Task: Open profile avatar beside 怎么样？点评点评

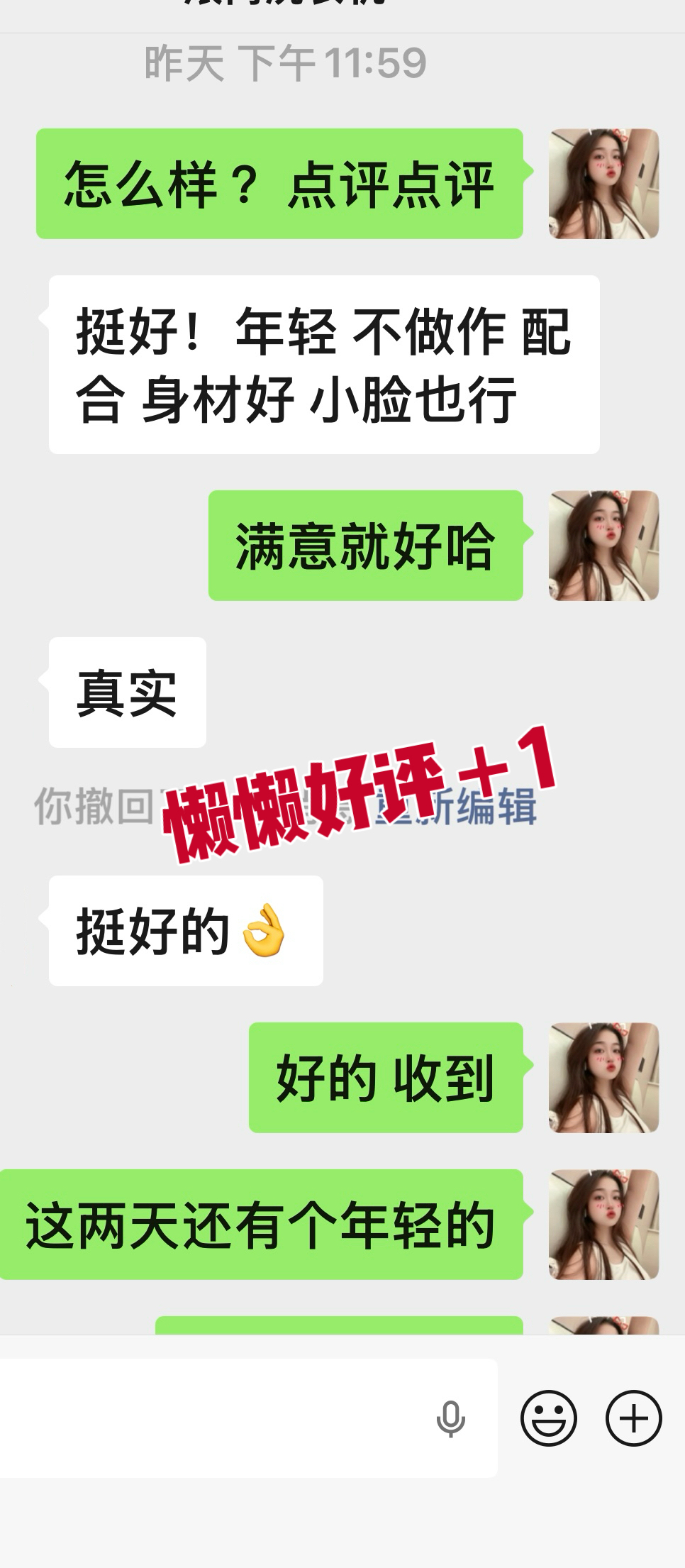Action: 603,184
